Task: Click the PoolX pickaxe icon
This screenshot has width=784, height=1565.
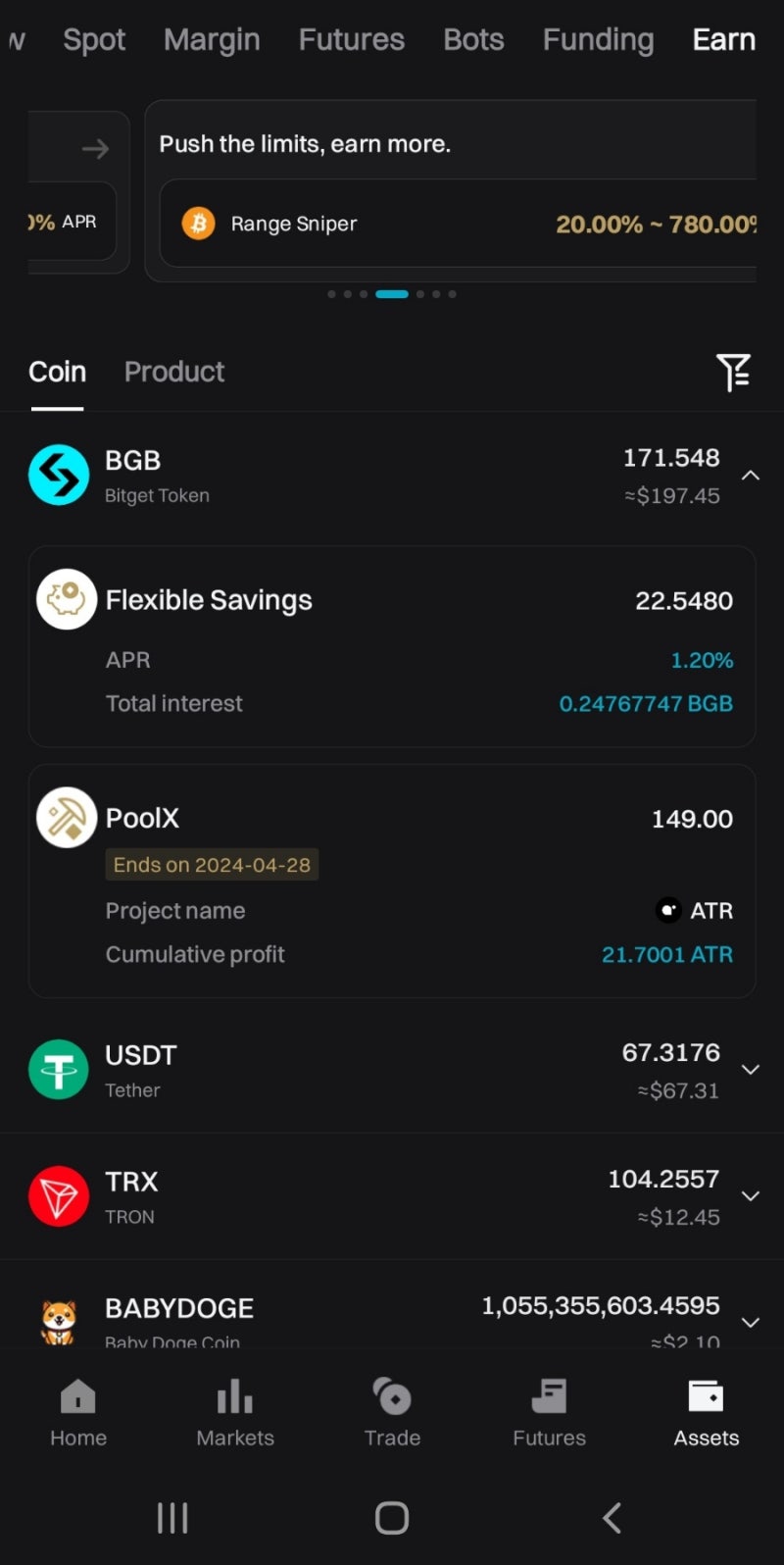Action: coord(66,816)
